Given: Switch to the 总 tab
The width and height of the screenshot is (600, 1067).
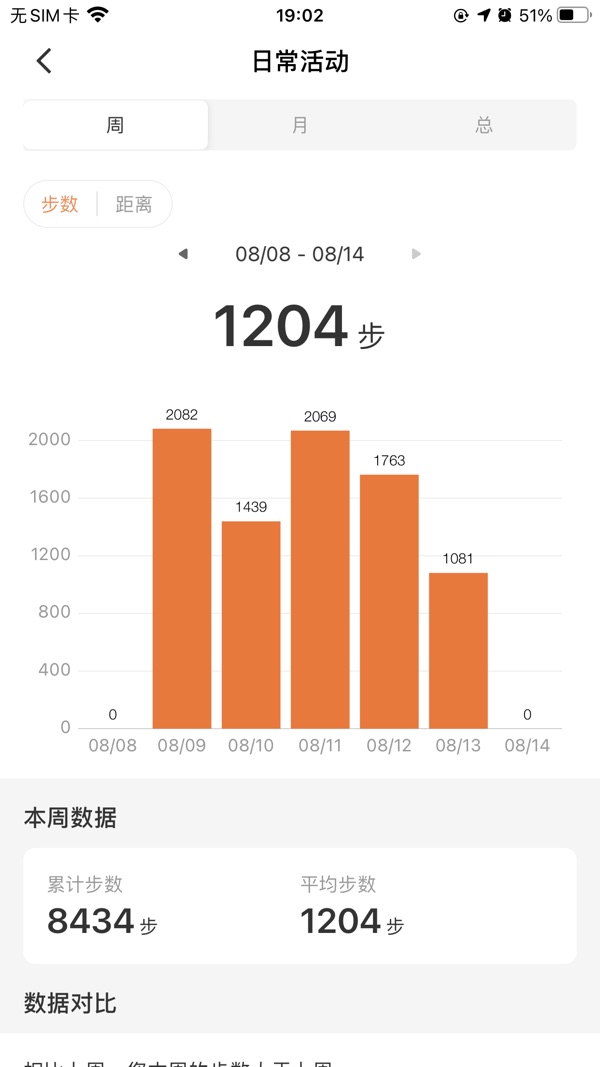Looking at the screenshot, I should pyautogui.click(x=484, y=125).
